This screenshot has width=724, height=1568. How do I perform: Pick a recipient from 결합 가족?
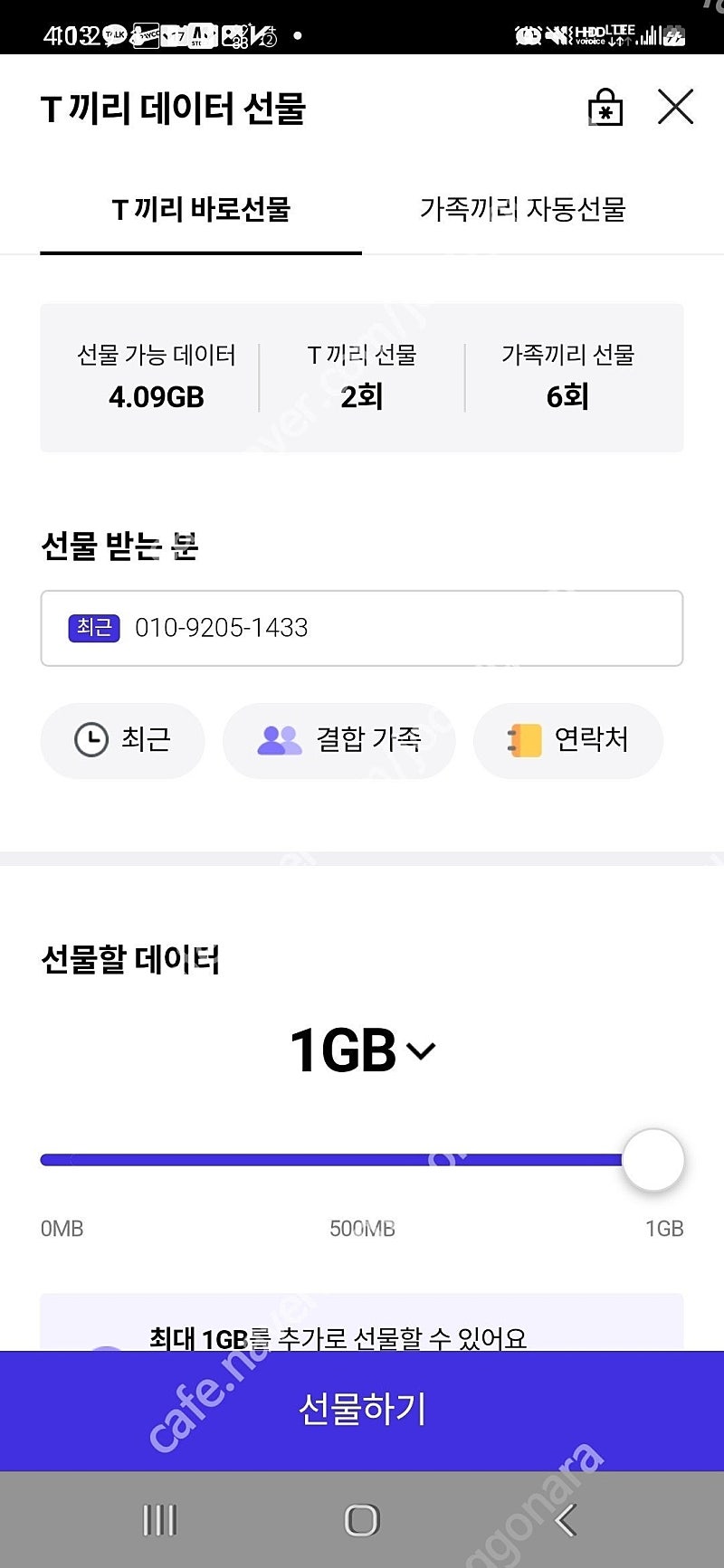click(339, 740)
